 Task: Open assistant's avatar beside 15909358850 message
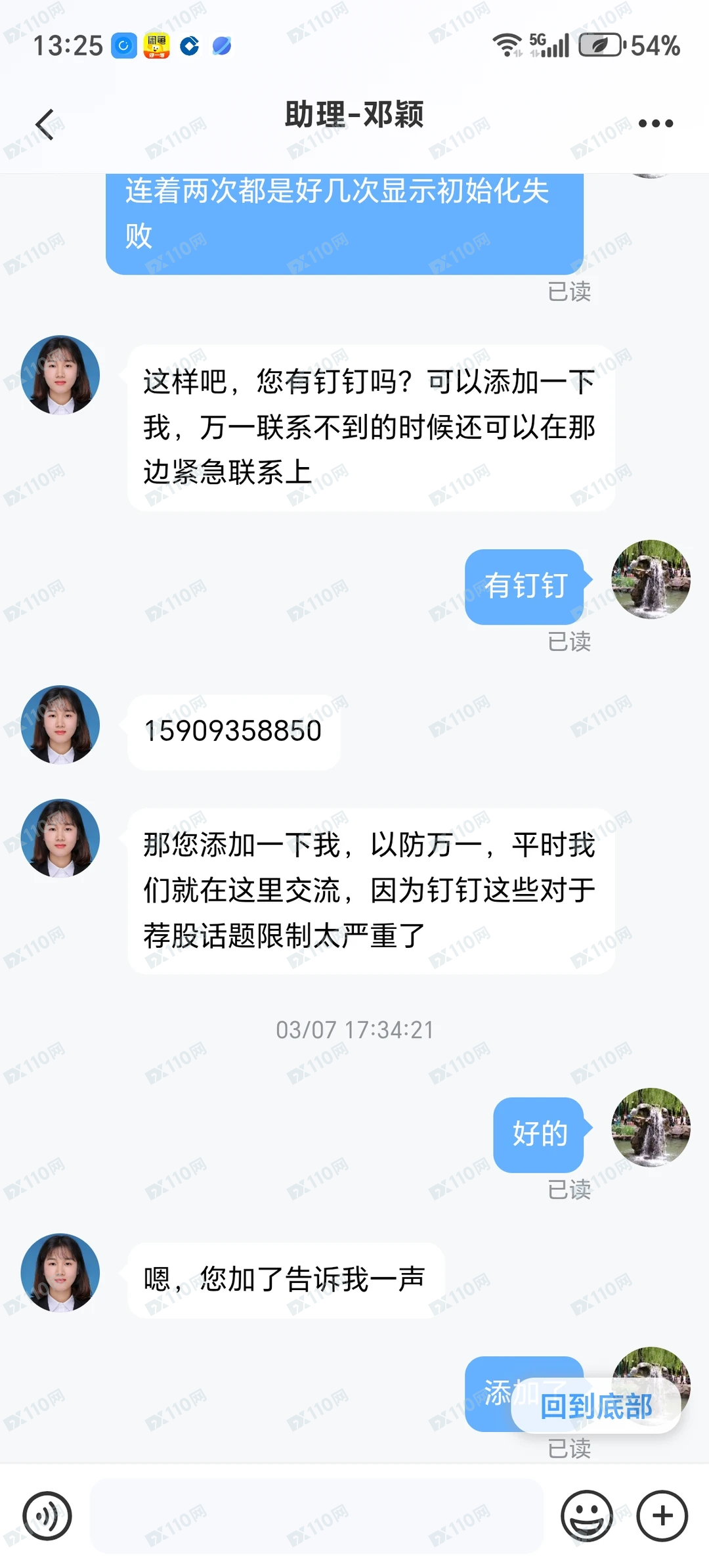point(60,725)
